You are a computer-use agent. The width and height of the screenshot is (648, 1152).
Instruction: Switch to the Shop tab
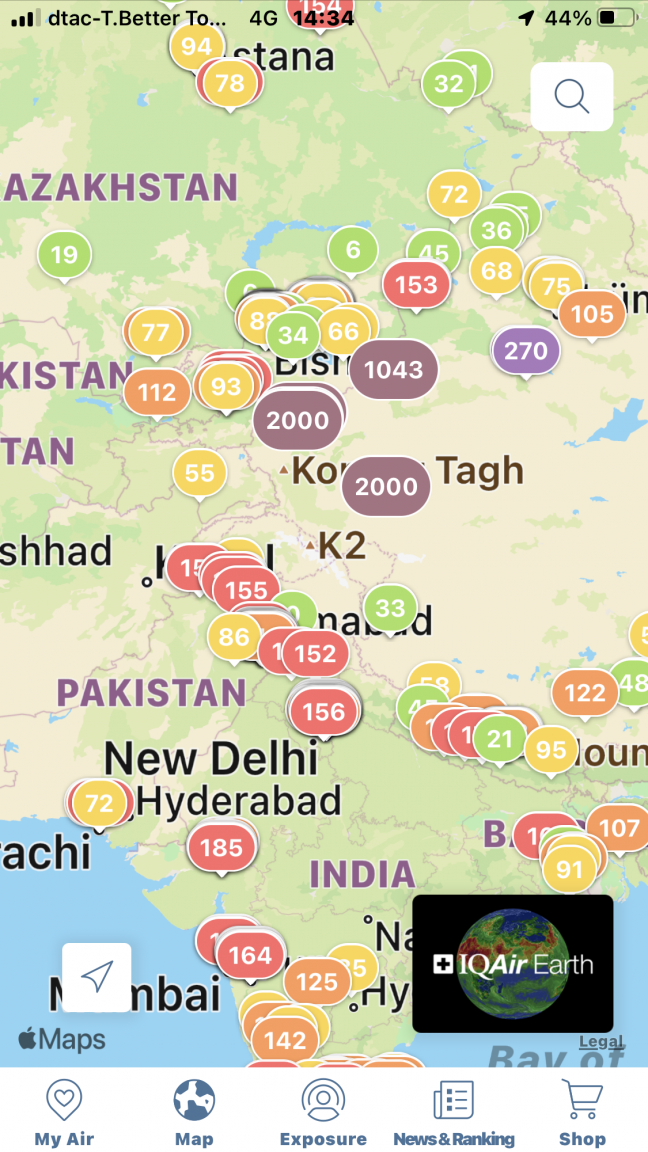pyautogui.click(x=583, y=1113)
